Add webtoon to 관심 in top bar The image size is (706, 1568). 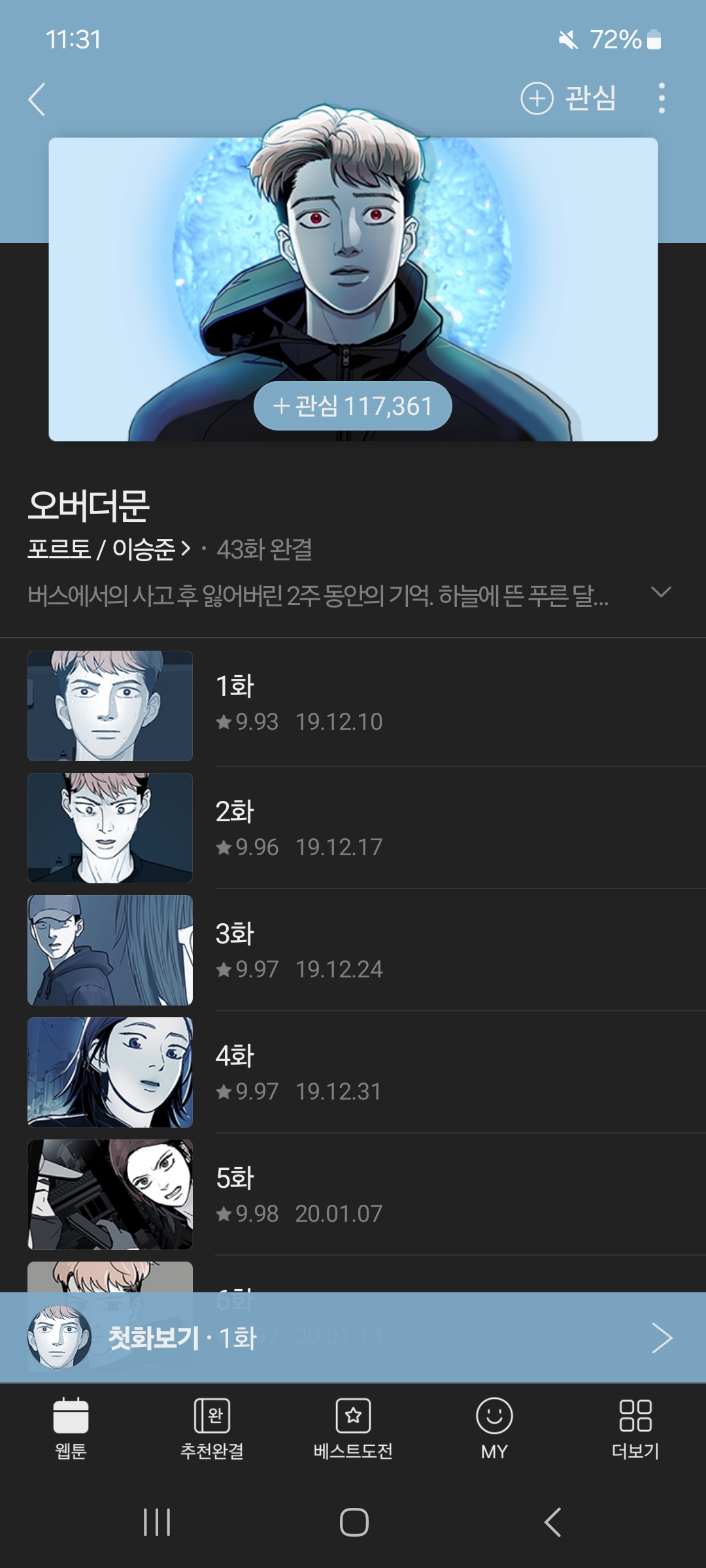pos(569,99)
